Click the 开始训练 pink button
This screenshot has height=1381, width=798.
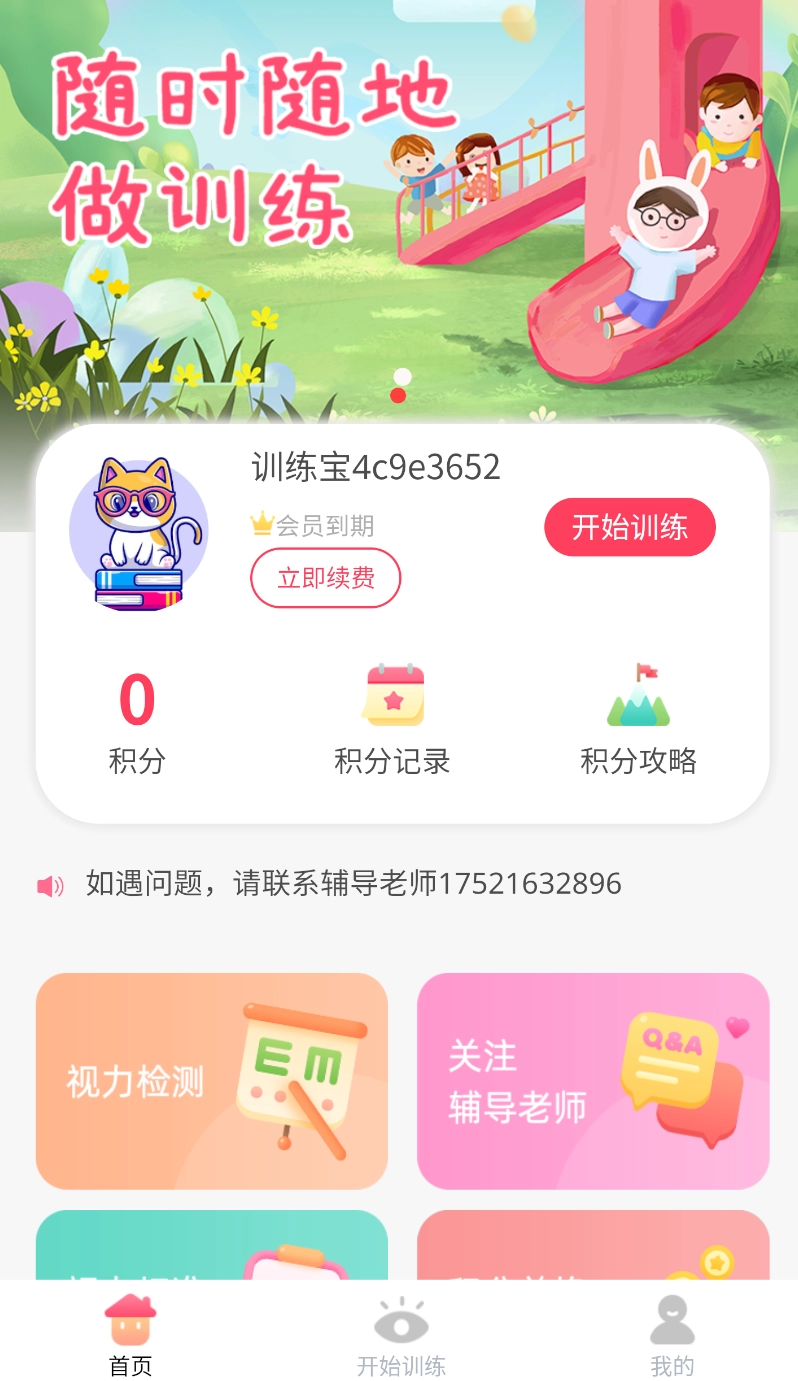(629, 527)
